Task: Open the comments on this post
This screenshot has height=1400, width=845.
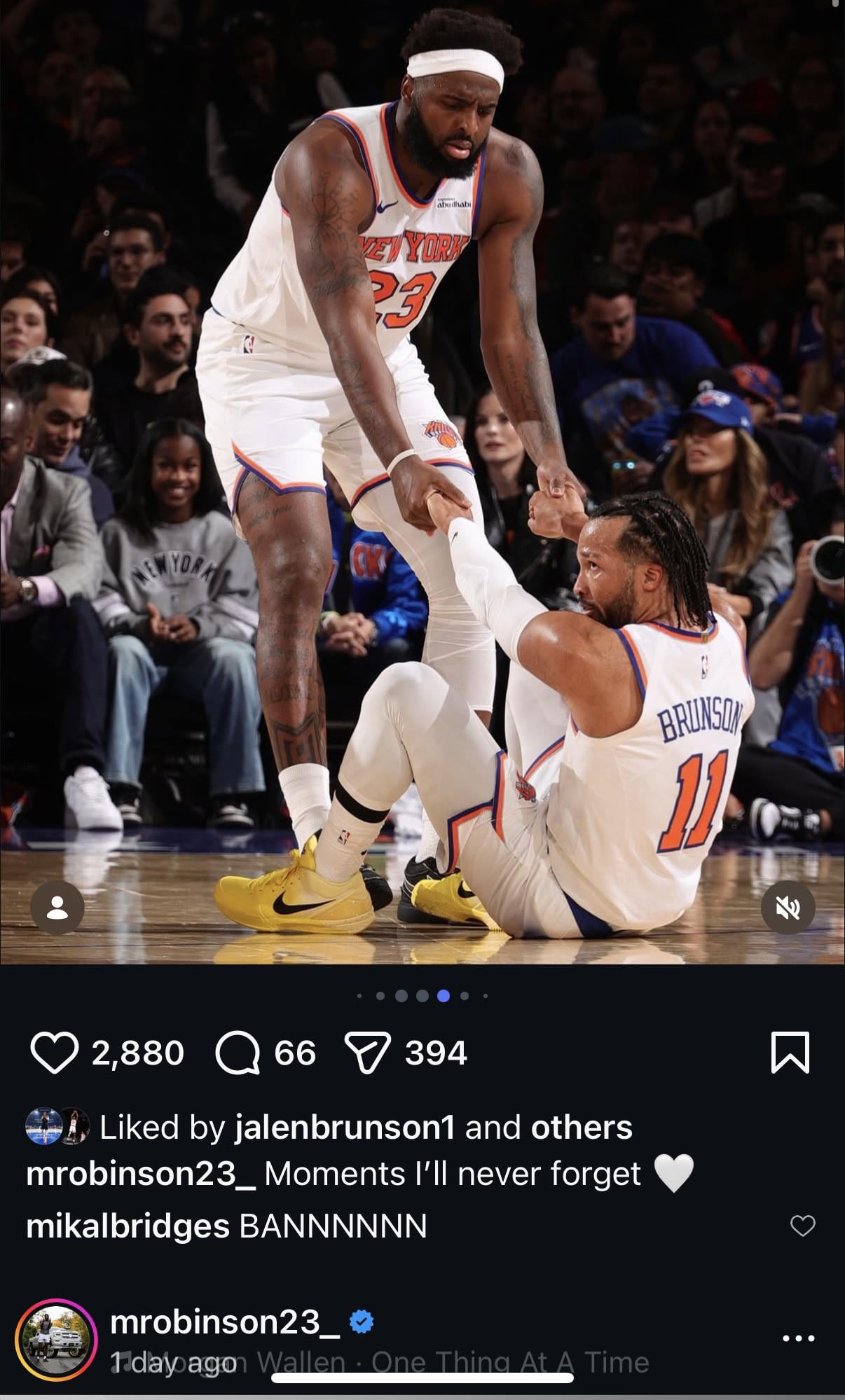Action: click(237, 1053)
